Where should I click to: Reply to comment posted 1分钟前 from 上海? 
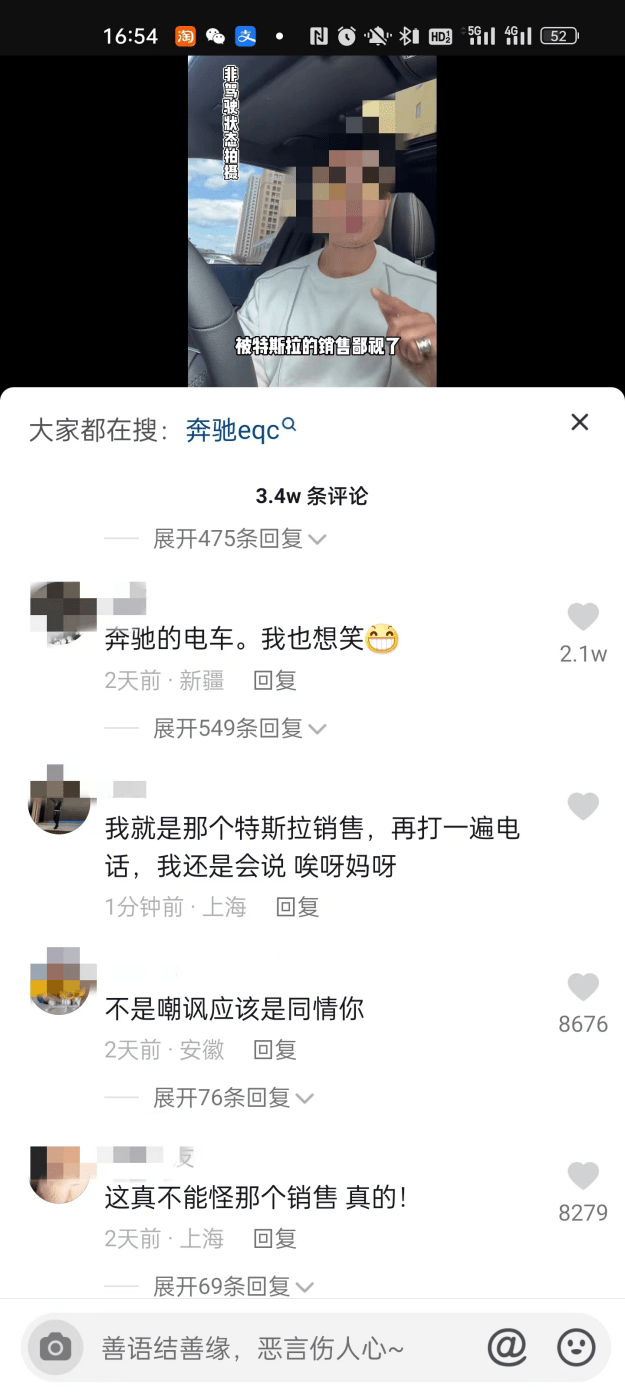pyautogui.click(x=297, y=907)
